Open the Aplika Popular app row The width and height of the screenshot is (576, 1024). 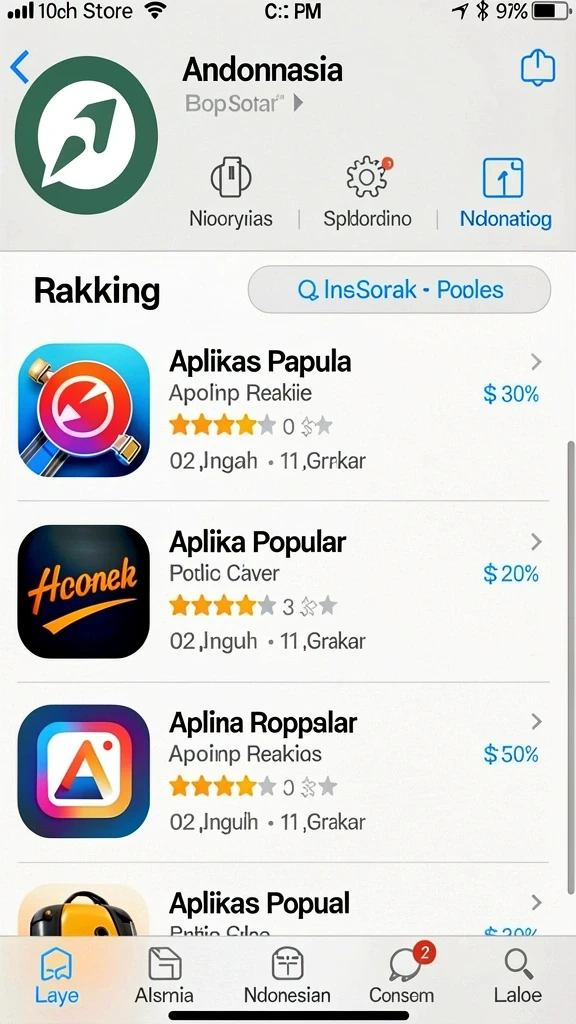tap(283, 591)
